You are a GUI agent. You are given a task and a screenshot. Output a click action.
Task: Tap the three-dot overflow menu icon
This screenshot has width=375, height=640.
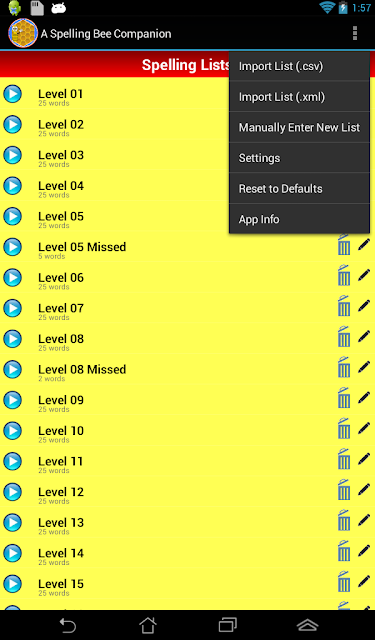click(355, 33)
